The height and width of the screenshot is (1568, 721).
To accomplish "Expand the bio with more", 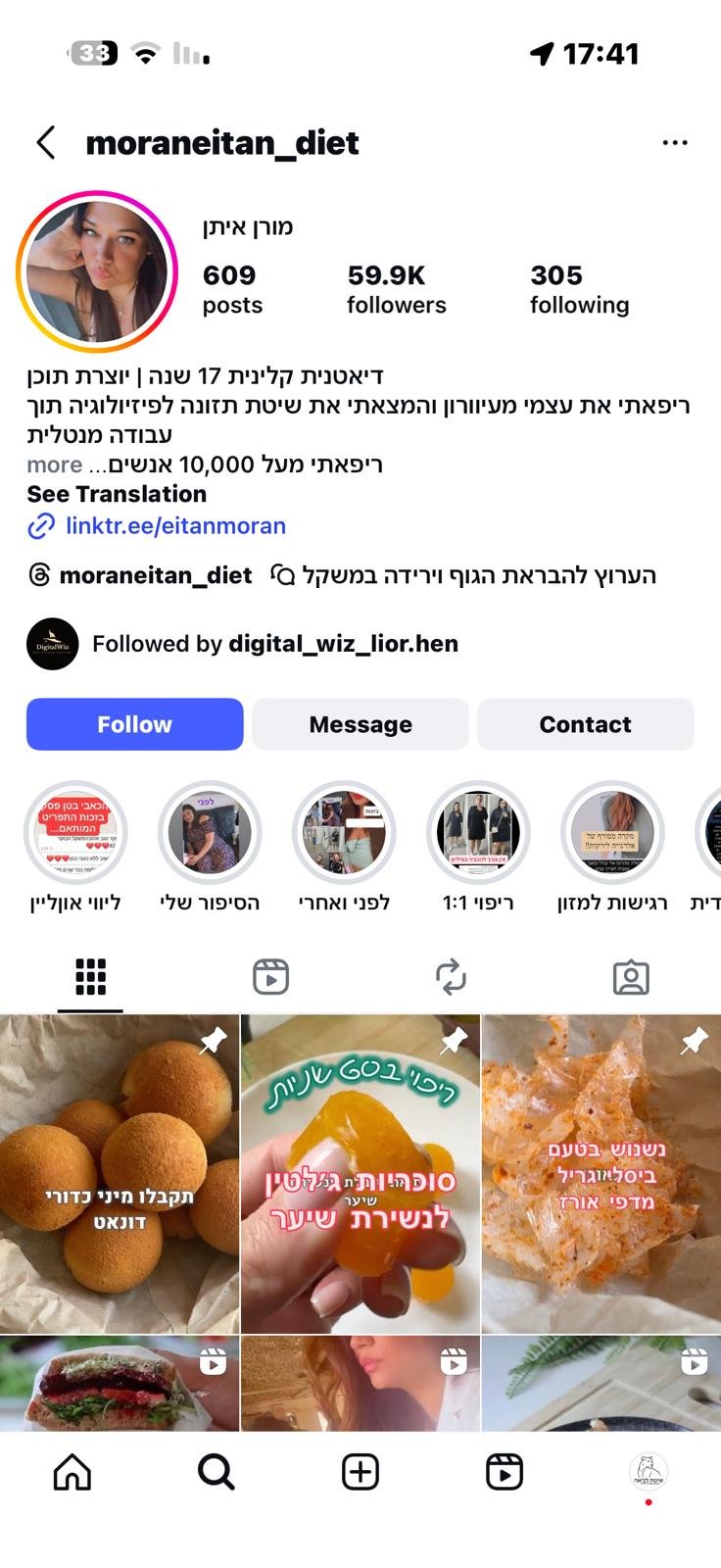I will coord(54,465).
